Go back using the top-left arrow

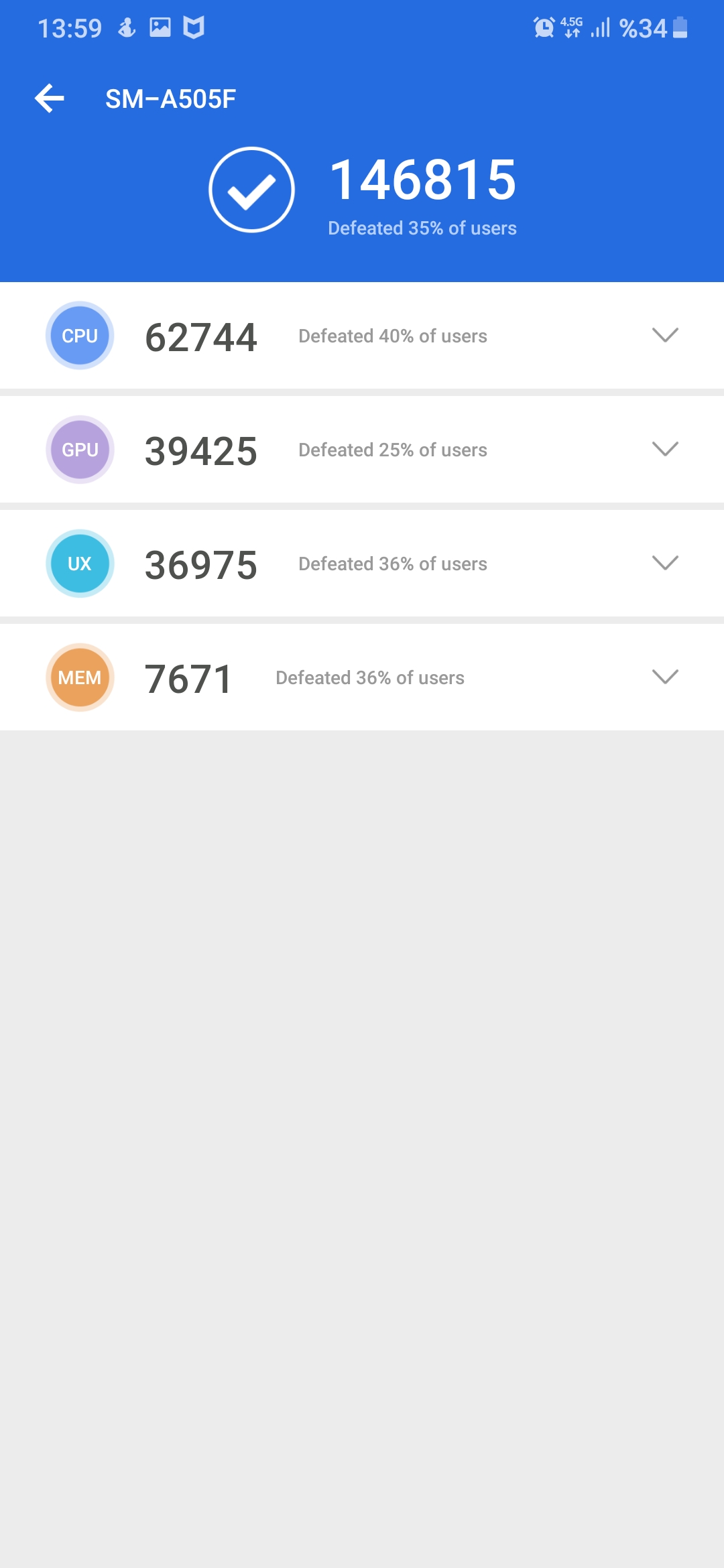point(50,99)
